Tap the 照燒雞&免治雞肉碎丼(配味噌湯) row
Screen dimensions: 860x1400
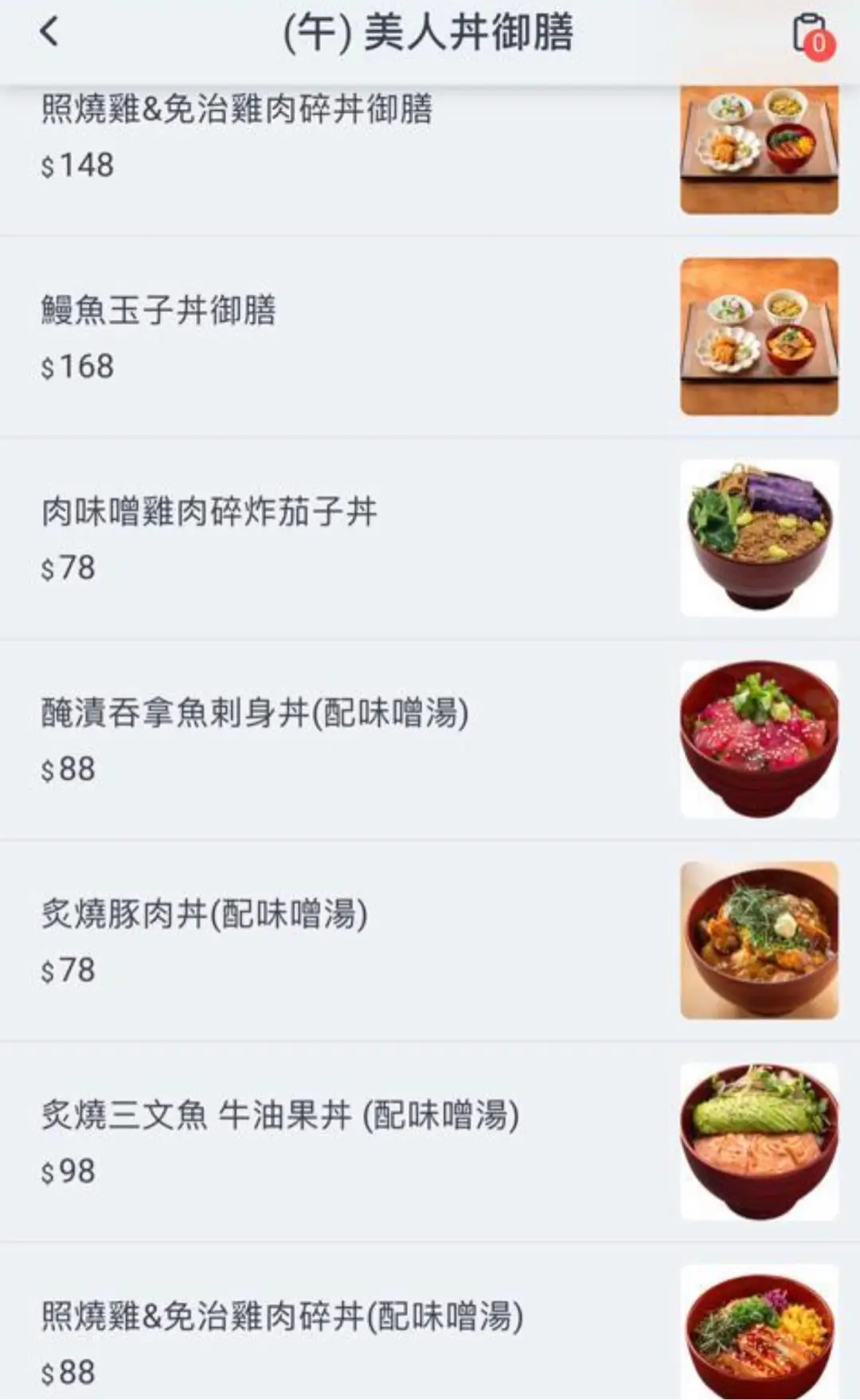click(283, 1316)
